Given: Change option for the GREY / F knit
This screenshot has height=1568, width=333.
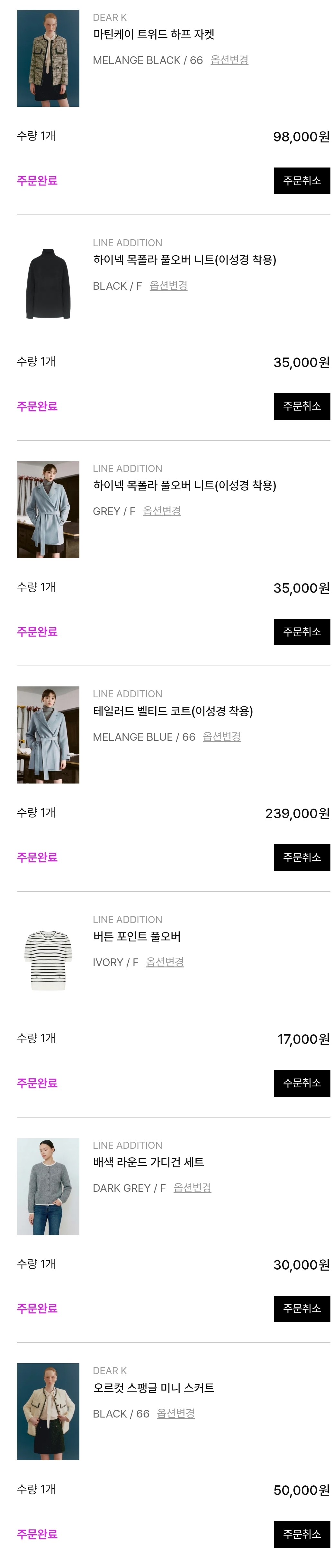Looking at the screenshot, I should [x=161, y=511].
